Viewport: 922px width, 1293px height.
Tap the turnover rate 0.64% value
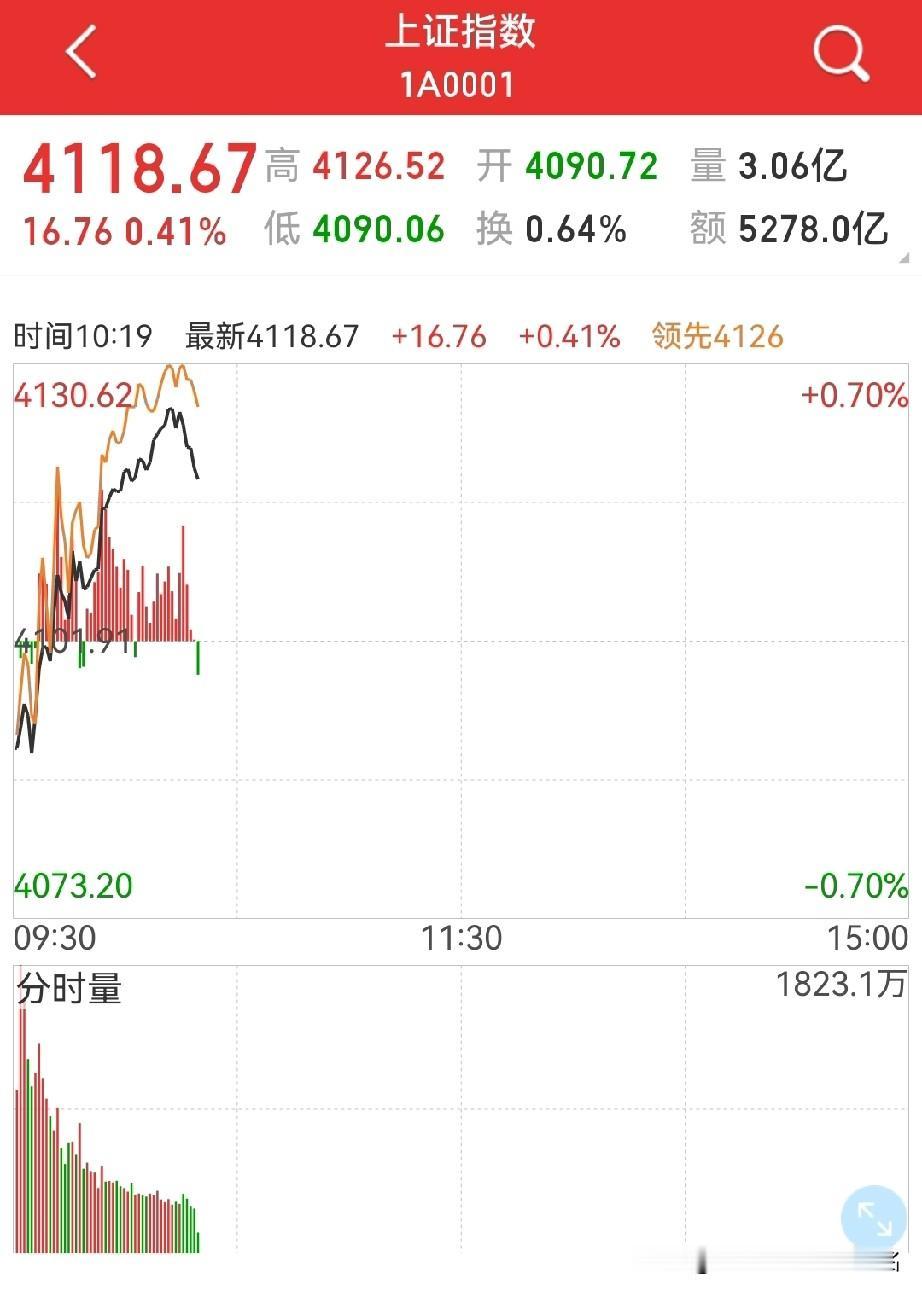(578, 228)
